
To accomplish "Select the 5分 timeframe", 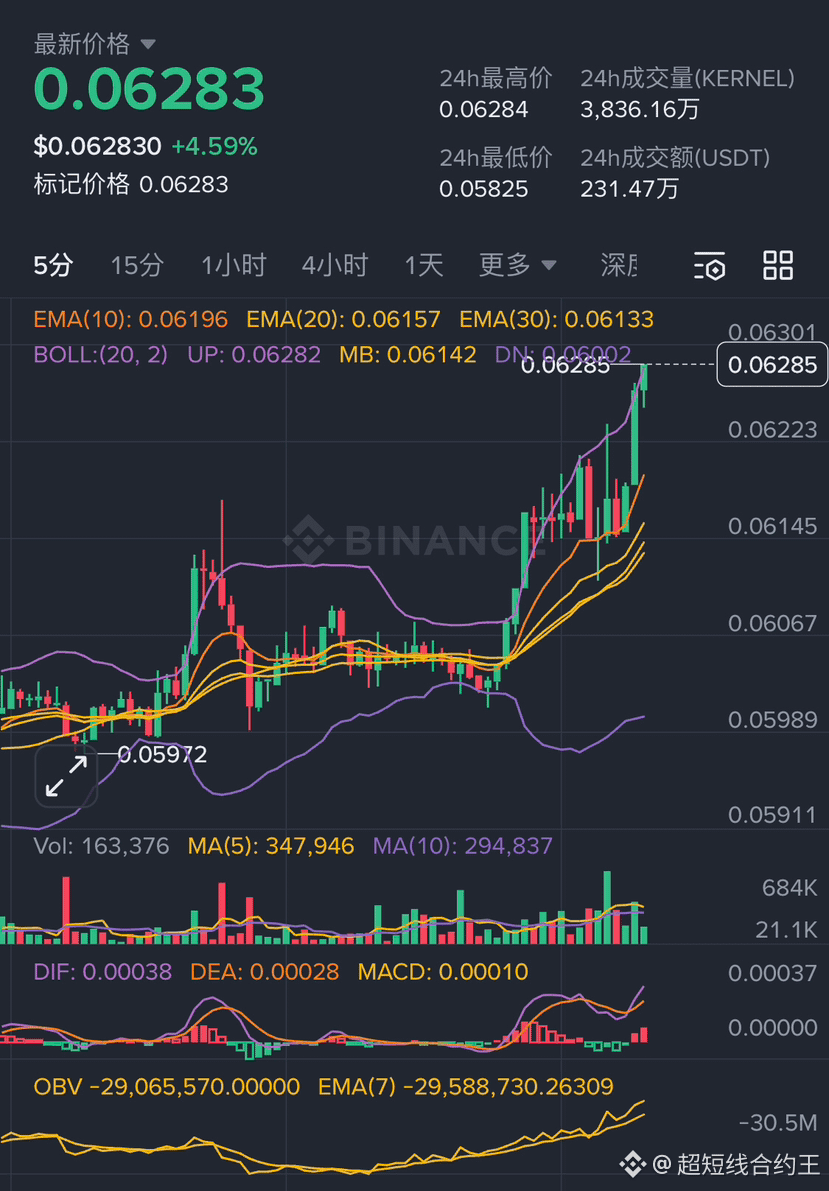I will pos(53,265).
